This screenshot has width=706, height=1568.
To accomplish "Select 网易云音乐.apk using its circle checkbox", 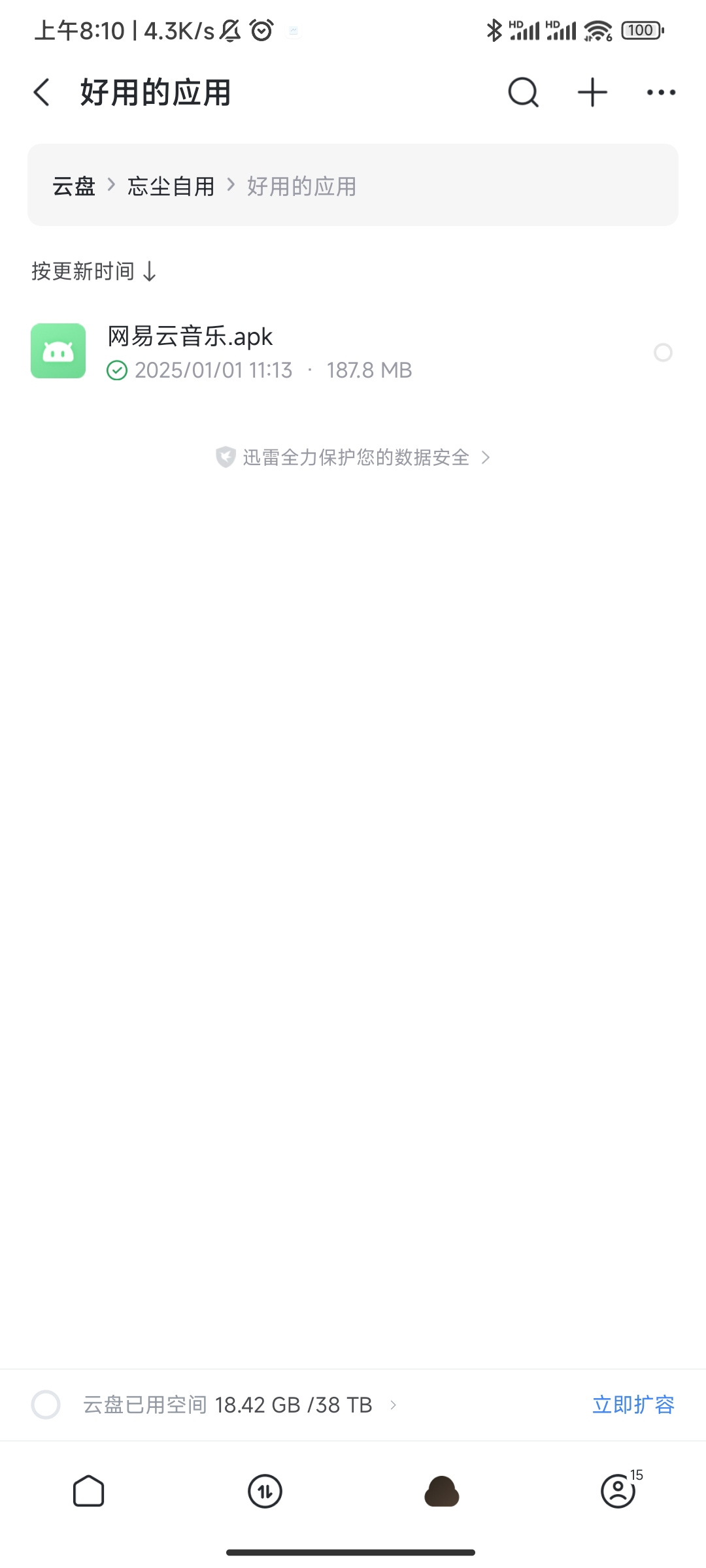I will (x=663, y=352).
